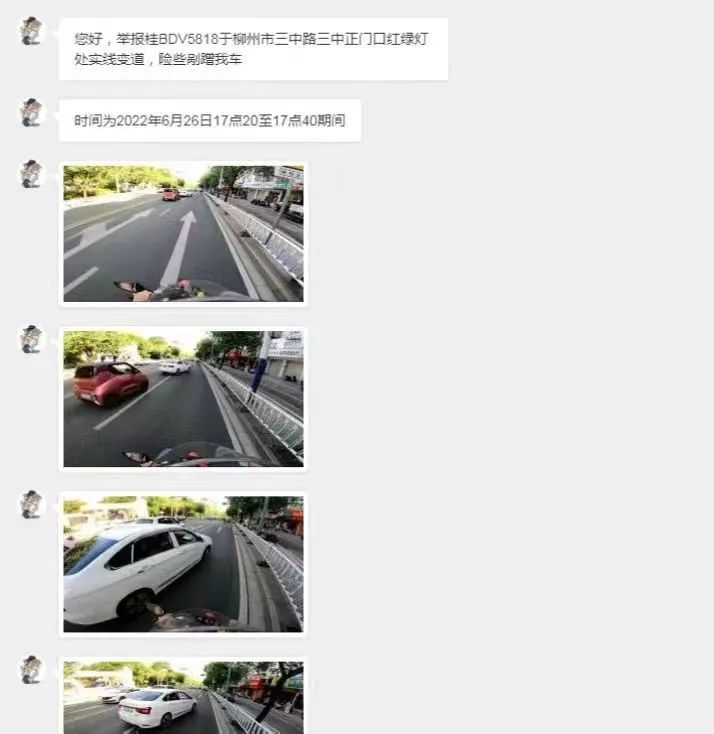Image resolution: width=714 pixels, height=734 pixels.
Task: Open sender's avatar beside the 您好,举报 message
Action: [32, 31]
